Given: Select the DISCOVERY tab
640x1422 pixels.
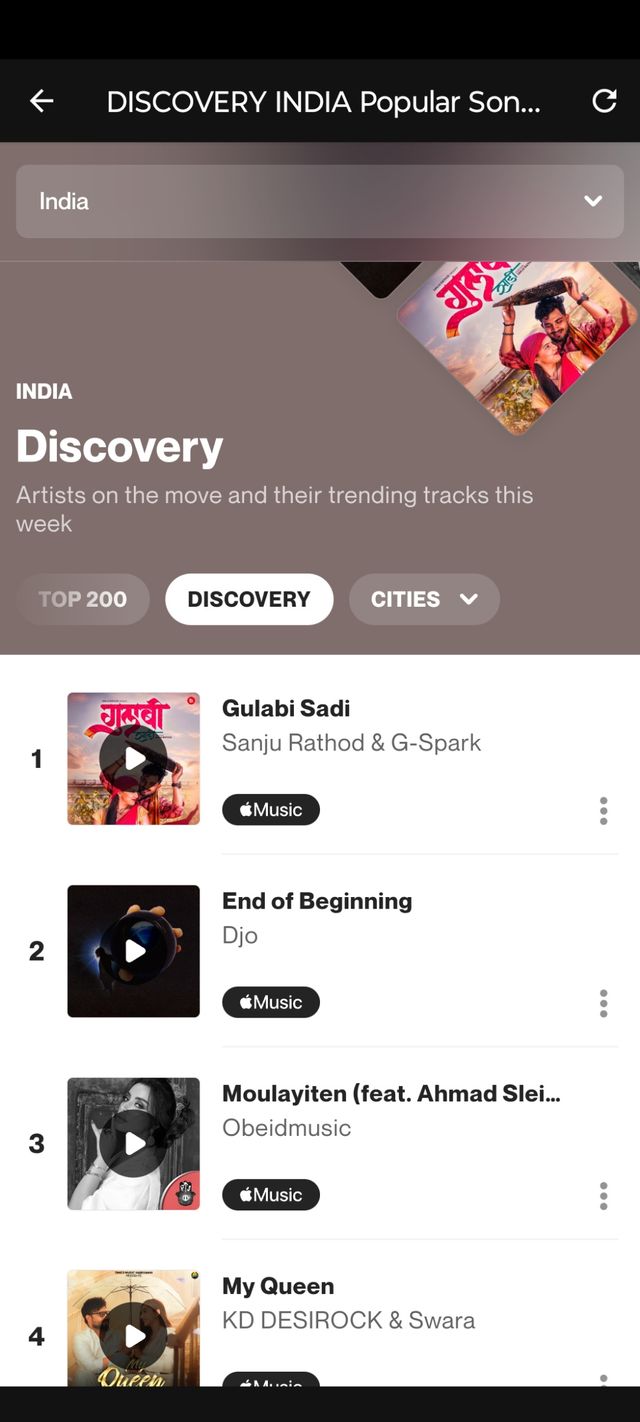Looking at the screenshot, I should point(249,599).
